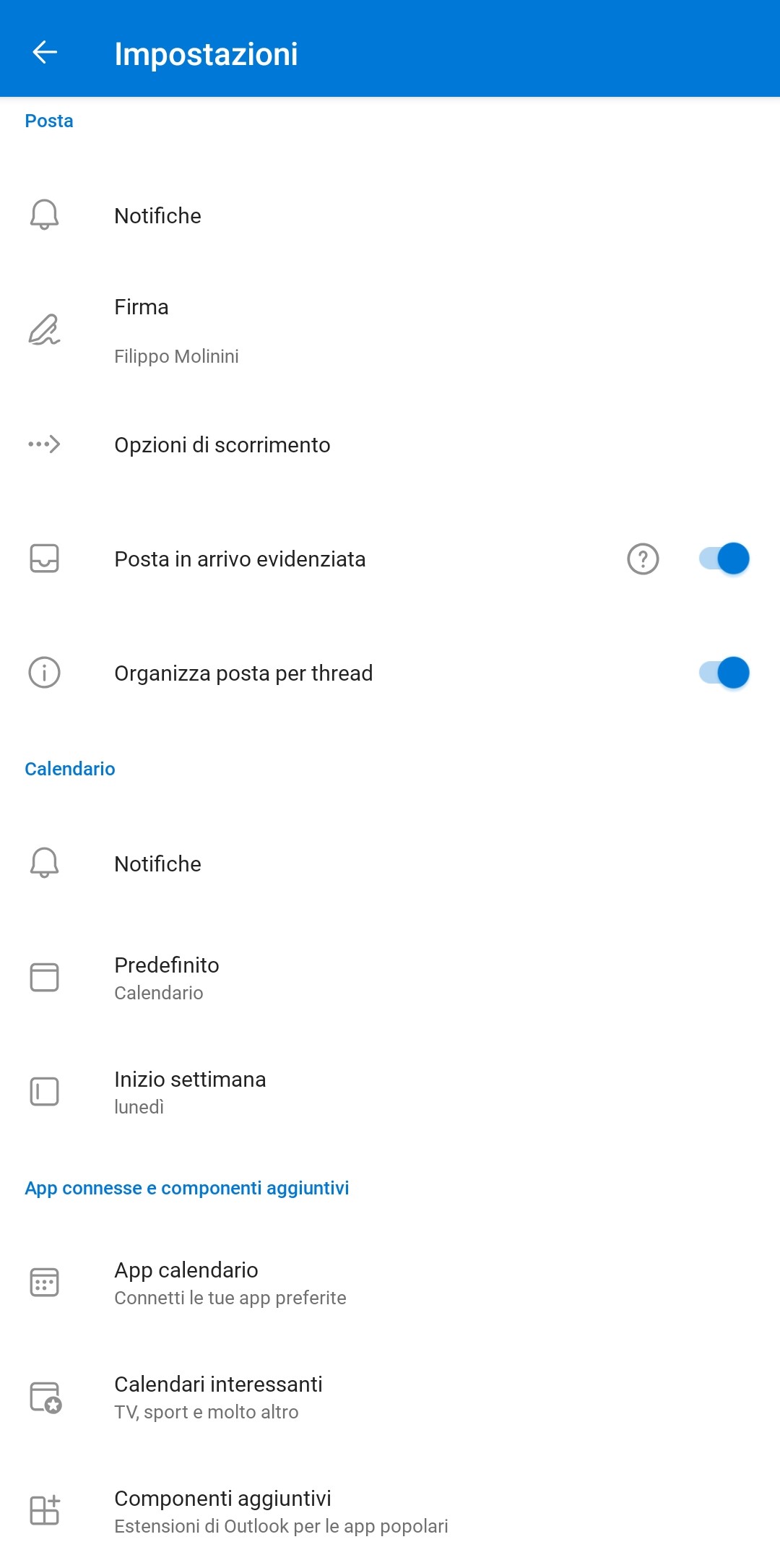Tap the help icon for Posta in arrivo evidenziata
This screenshot has height=1568, width=780.
click(643, 559)
